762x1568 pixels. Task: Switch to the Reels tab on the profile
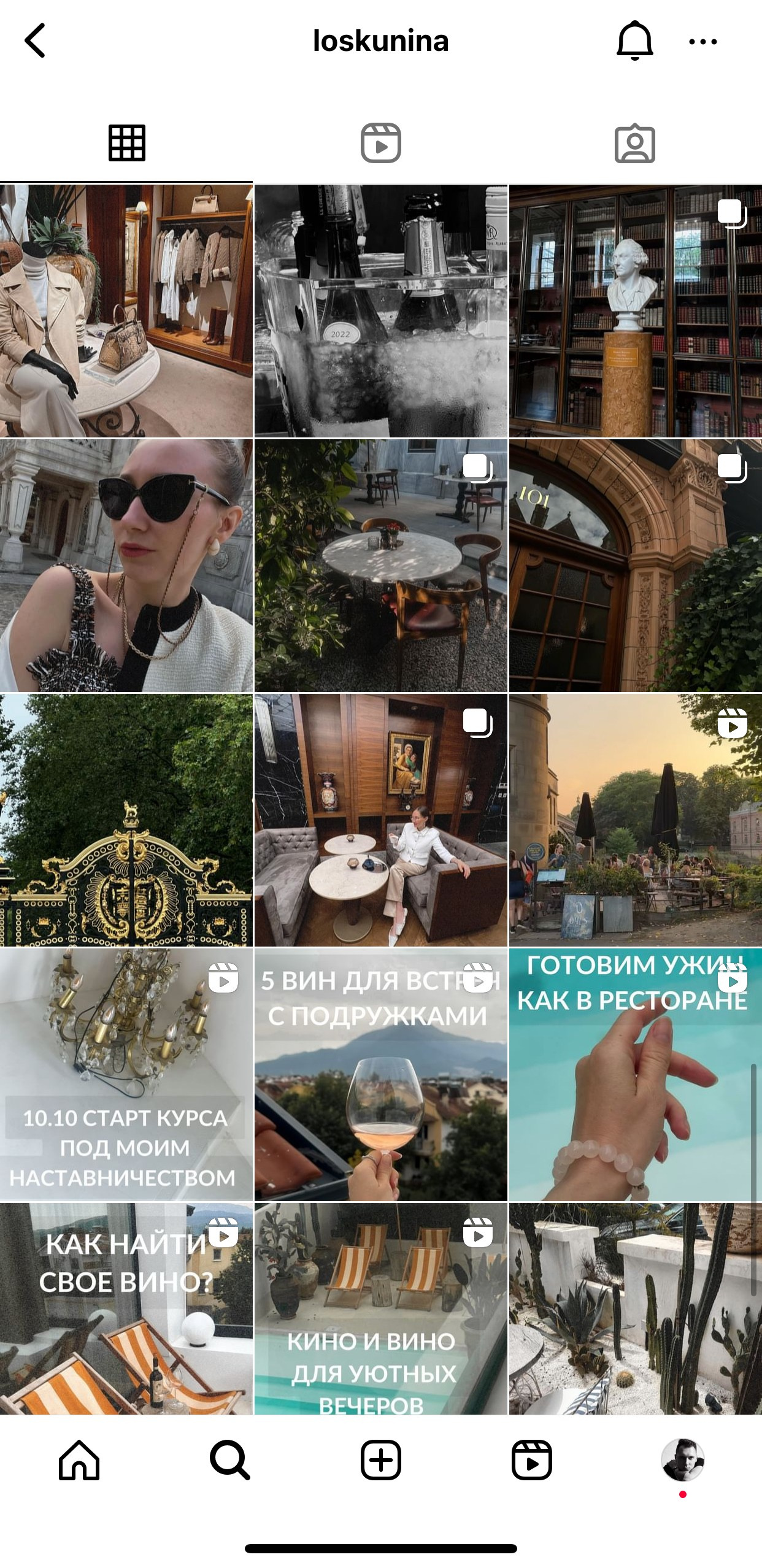click(x=380, y=144)
